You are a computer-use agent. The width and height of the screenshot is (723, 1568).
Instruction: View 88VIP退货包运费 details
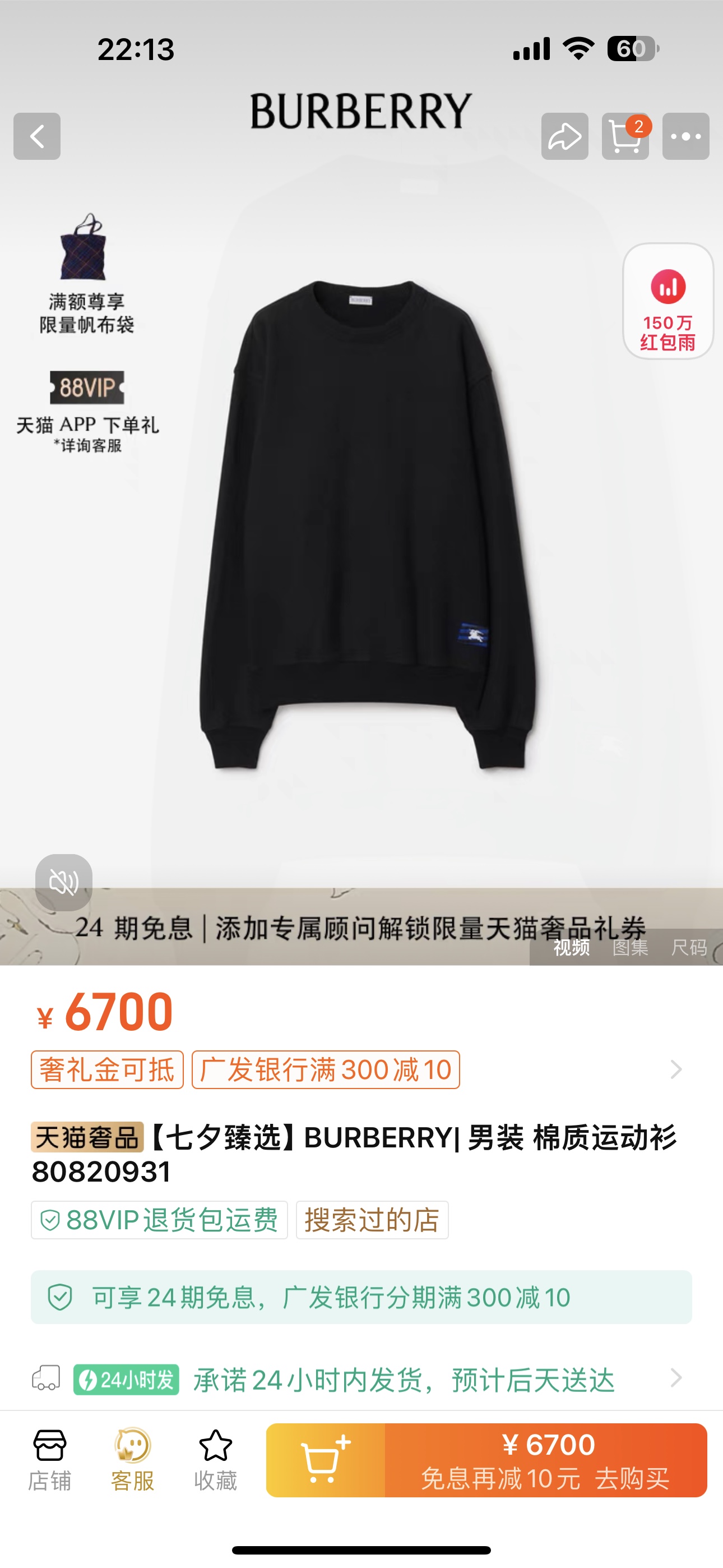pos(159,1220)
